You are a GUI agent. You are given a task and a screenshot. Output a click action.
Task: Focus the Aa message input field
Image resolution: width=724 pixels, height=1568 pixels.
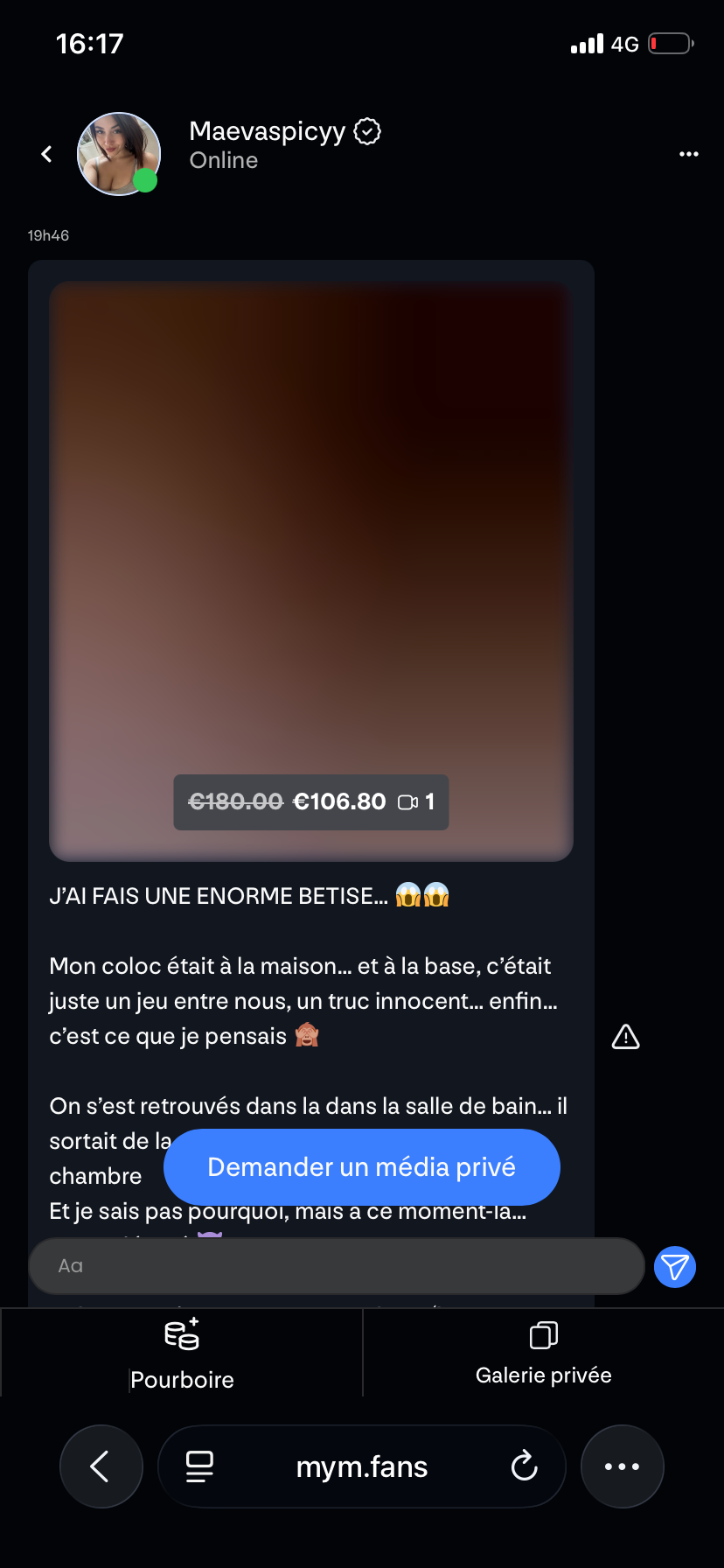click(337, 1266)
